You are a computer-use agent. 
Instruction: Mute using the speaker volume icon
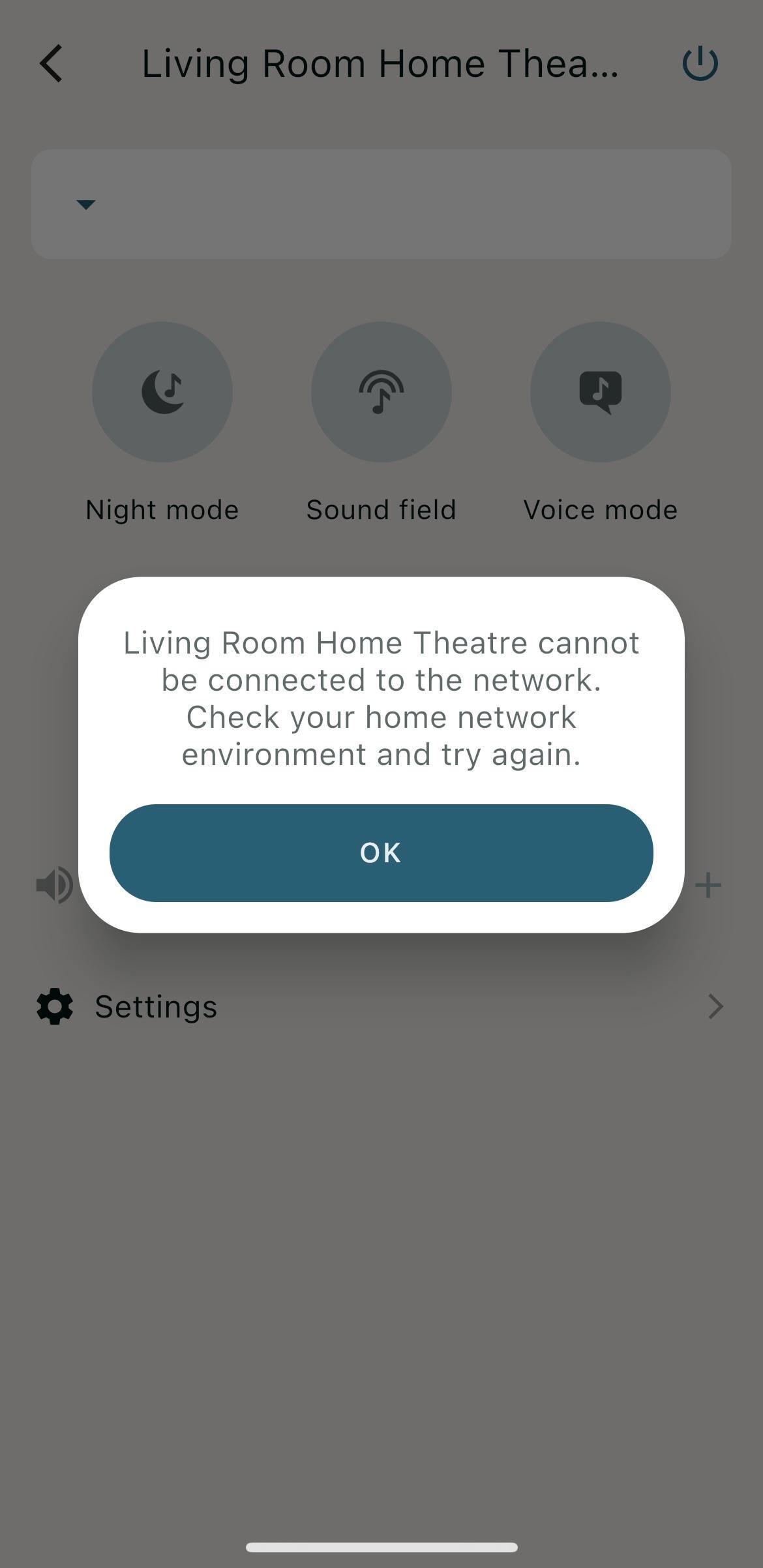click(x=55, y=885)
